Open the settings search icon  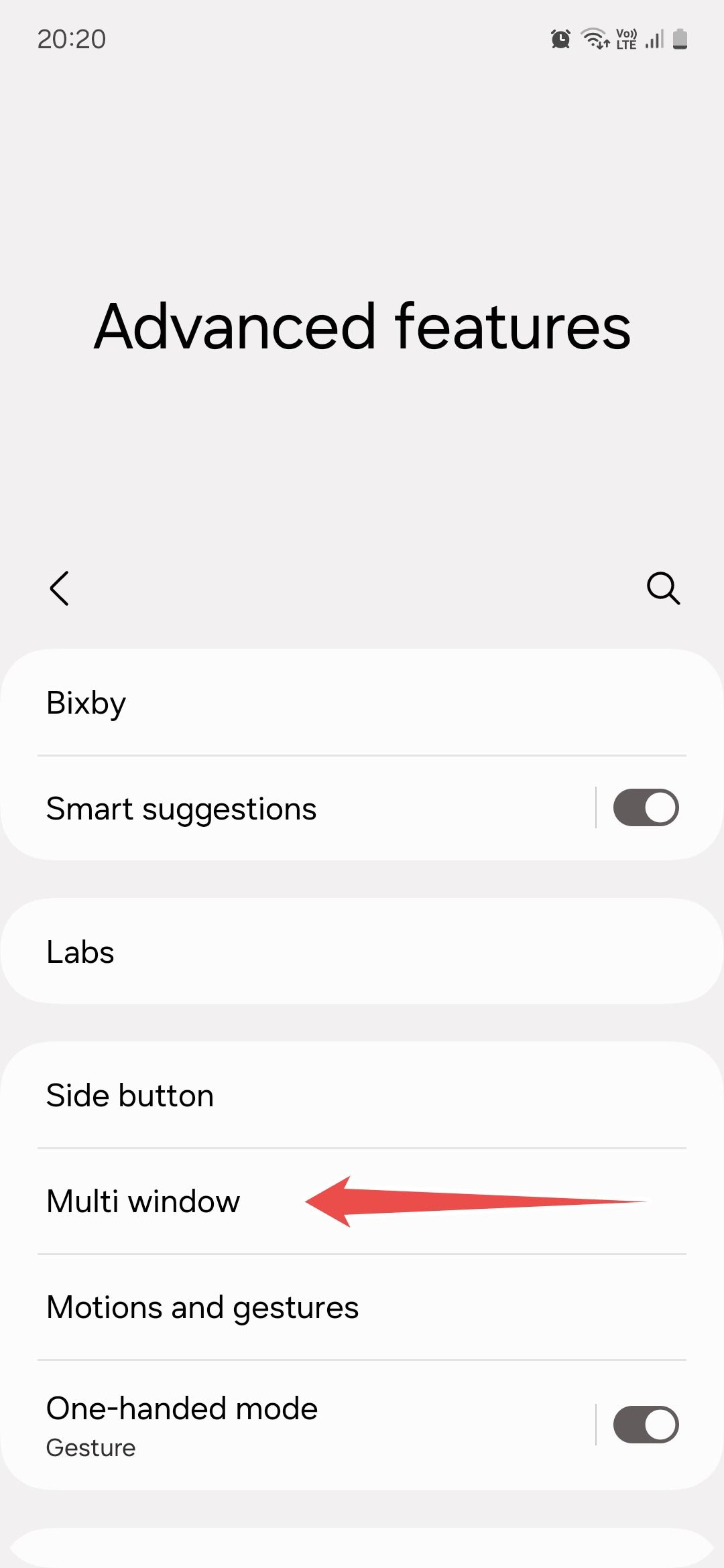pyautogui.click(x=663, y=588)
